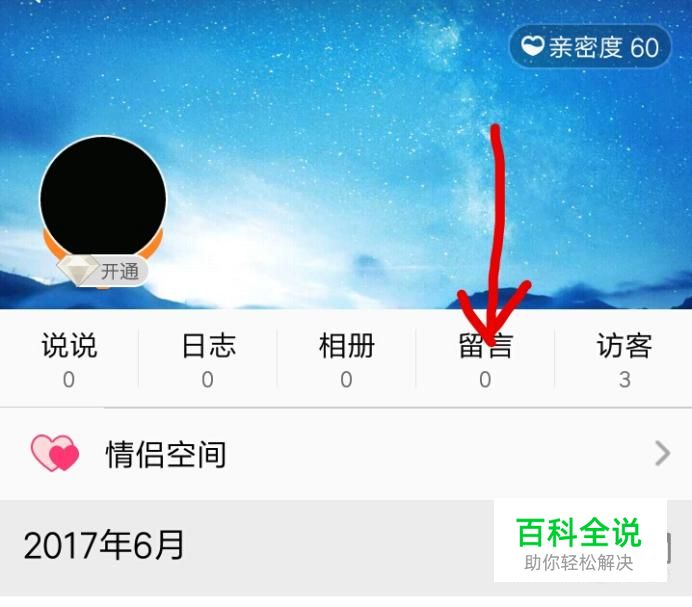Switch to the 相册 albums tab
The width and height of the screenshot is (692, 607).
coord(346,360)
